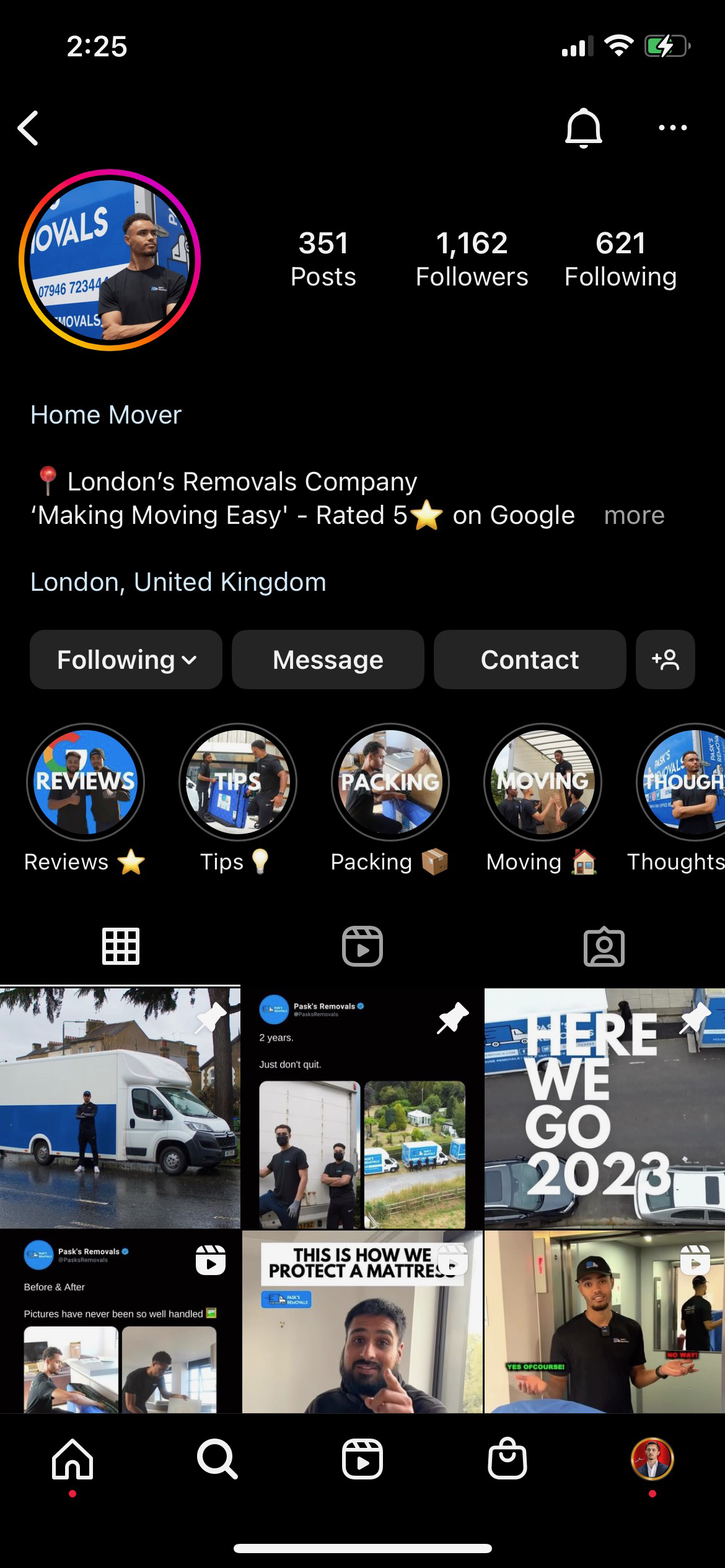725x1568 pixels.
Task: Open the notifications bell for this profile
Action: click(x=583, y=128)
